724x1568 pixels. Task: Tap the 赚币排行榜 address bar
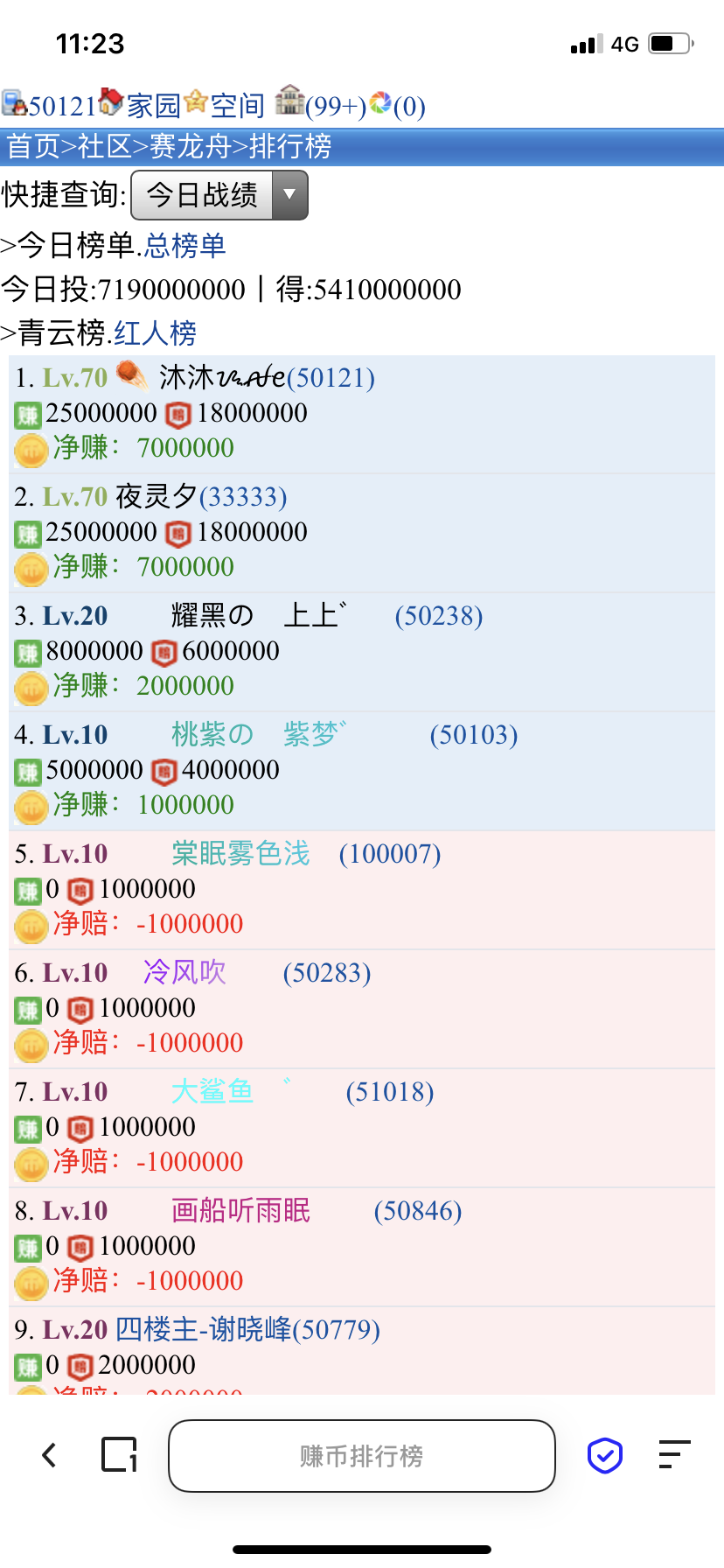(361, 1456)
